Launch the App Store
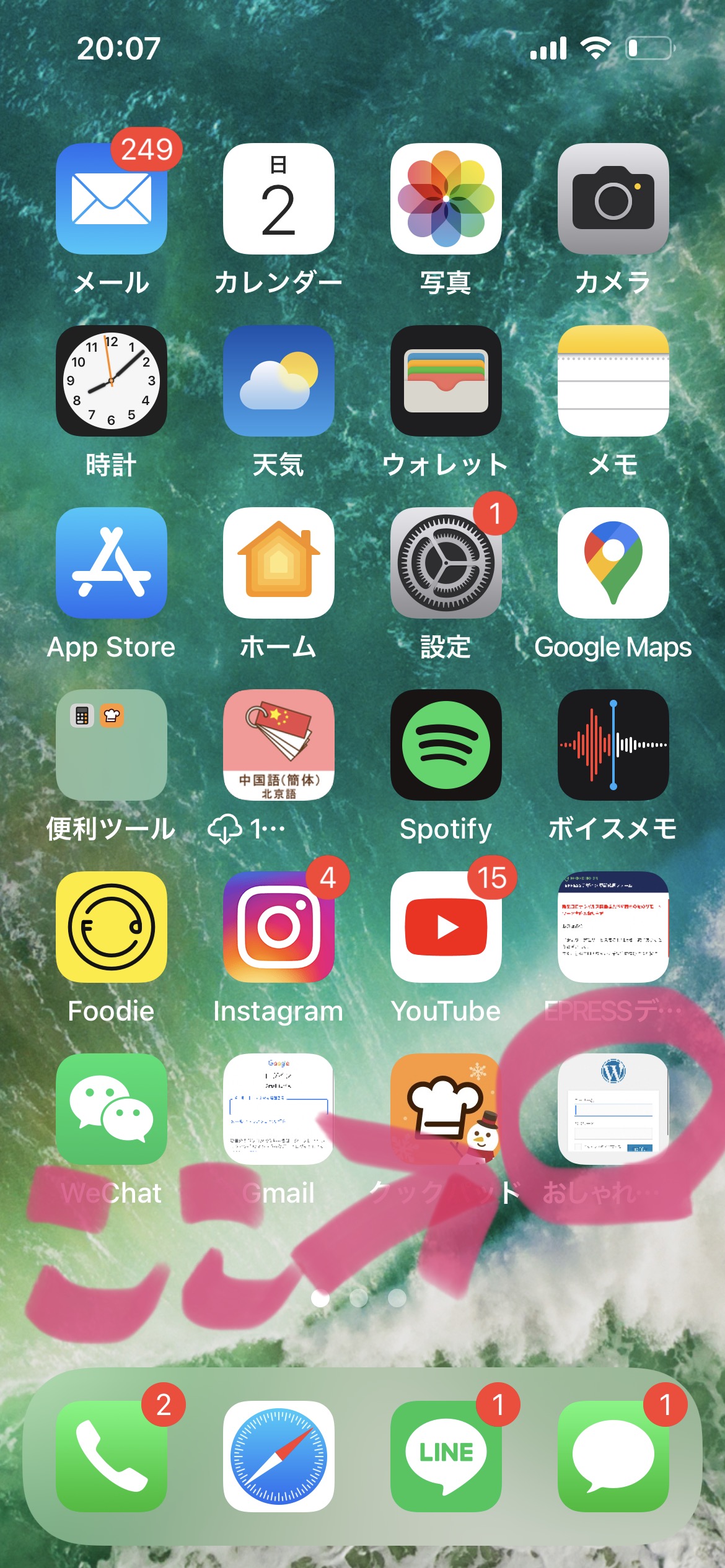The image size is (725, 1568). click(112, 563)
